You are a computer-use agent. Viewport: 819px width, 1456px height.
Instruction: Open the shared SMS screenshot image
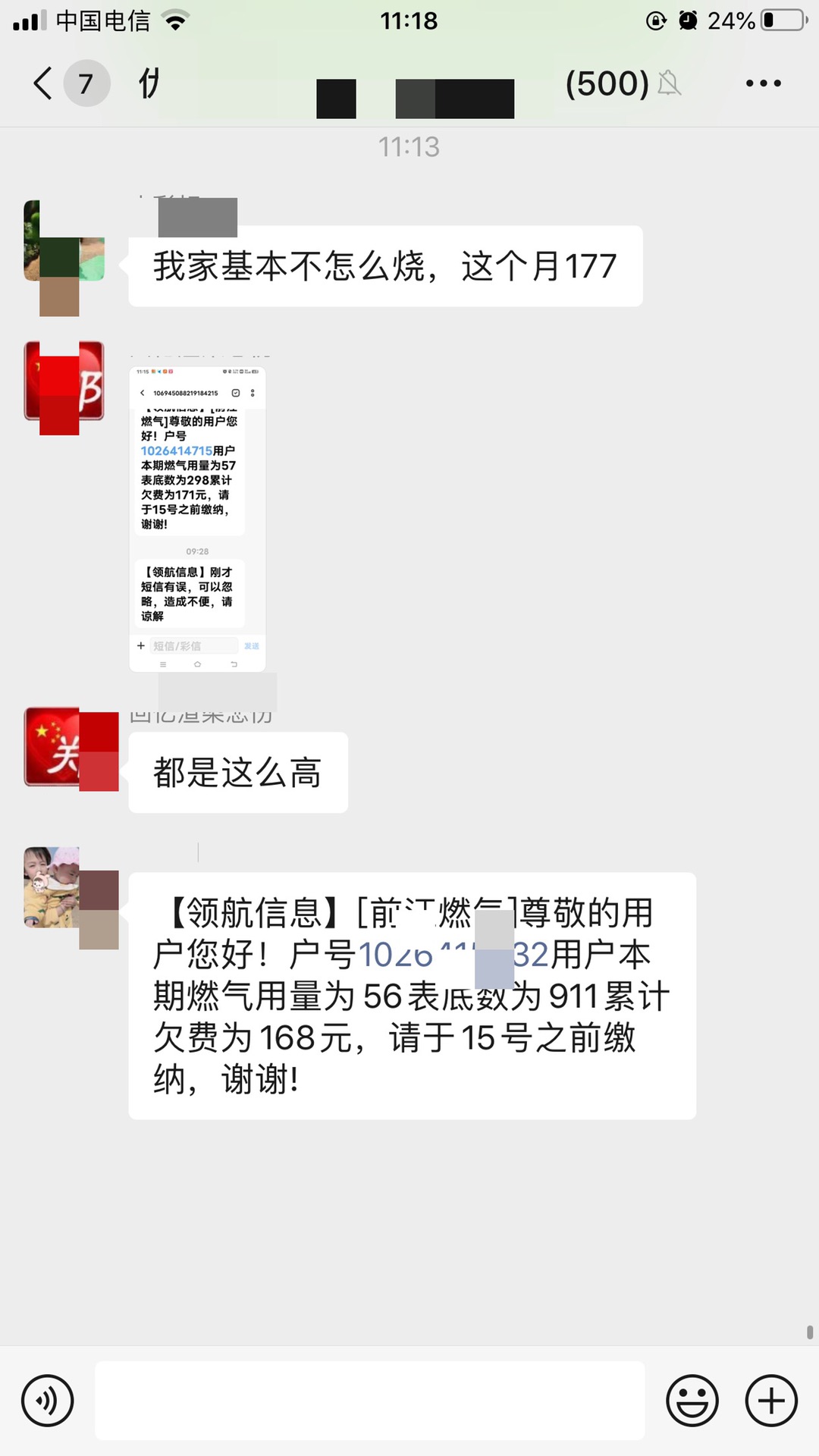tap(197, 519)
